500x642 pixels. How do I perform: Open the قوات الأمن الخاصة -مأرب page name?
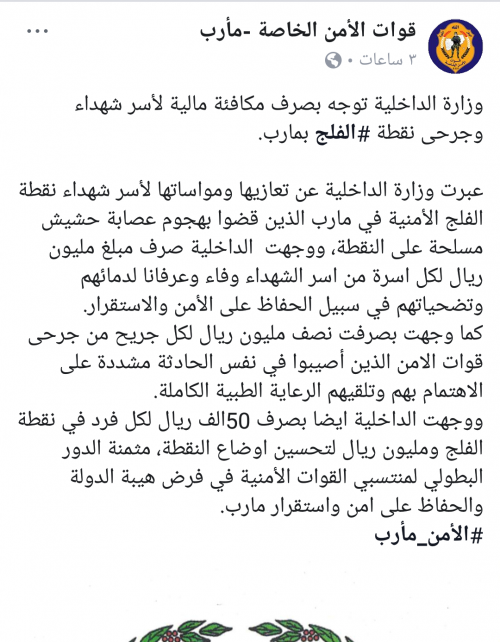[308, 30]
